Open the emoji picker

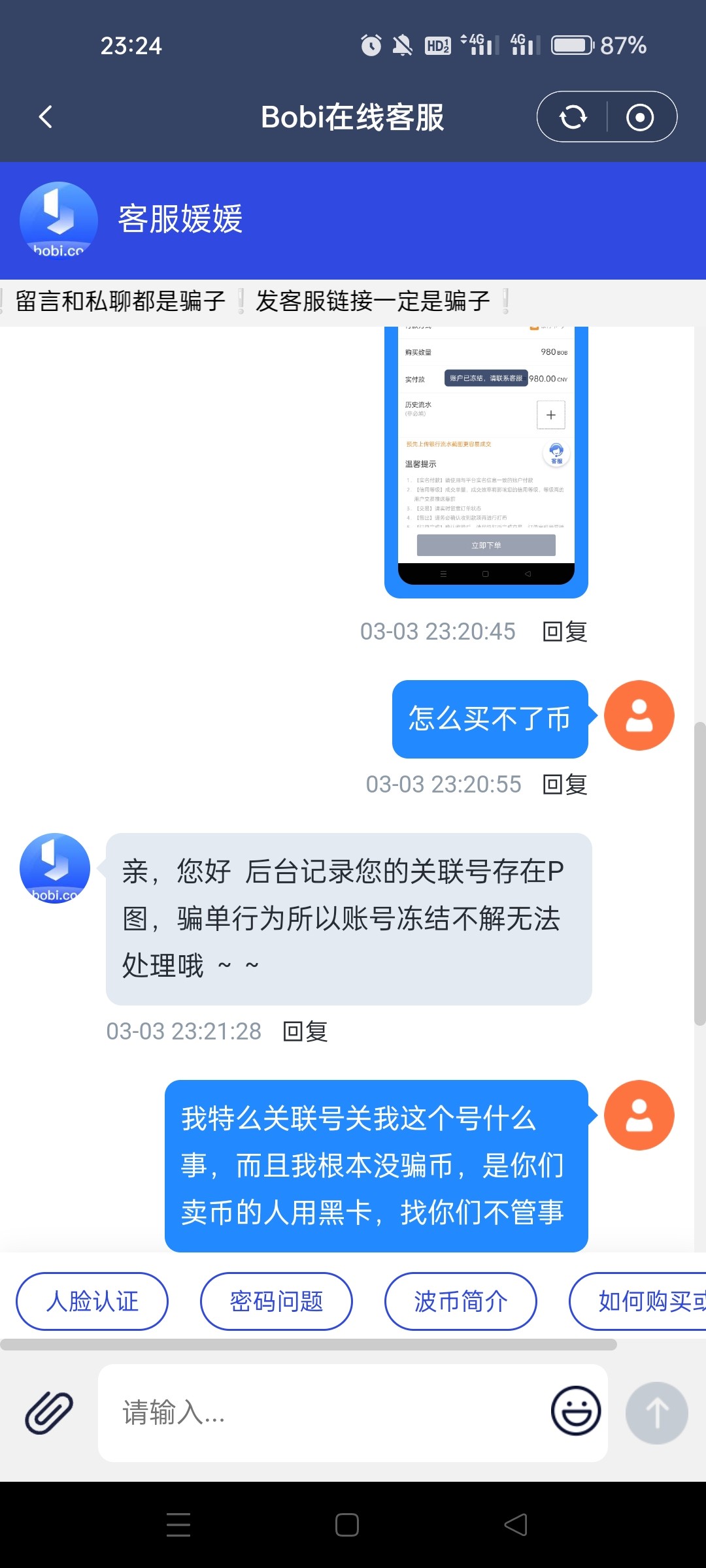(x=575, y=1411)
